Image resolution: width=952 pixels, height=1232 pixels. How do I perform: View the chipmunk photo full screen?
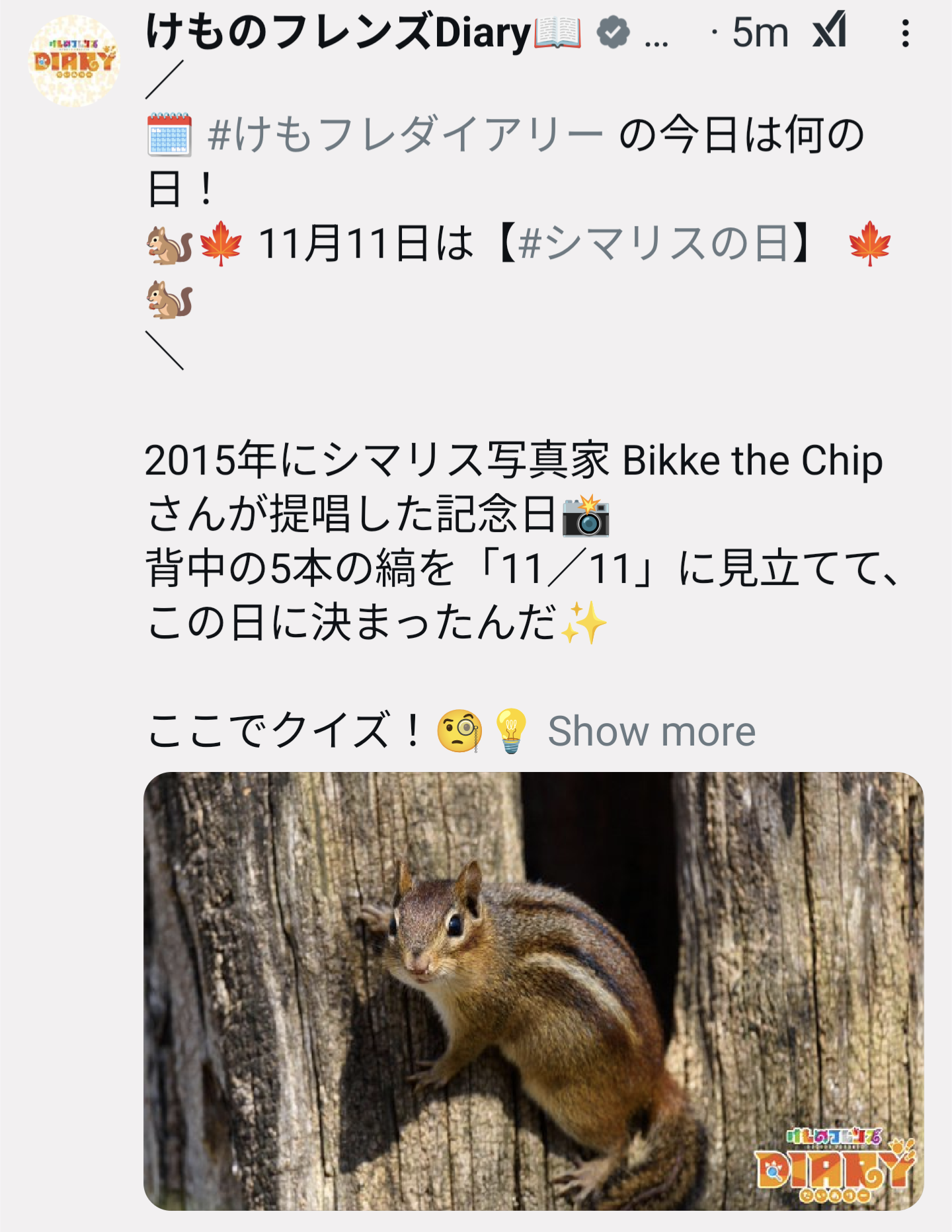pyautogui.click(x=533, y=990)
